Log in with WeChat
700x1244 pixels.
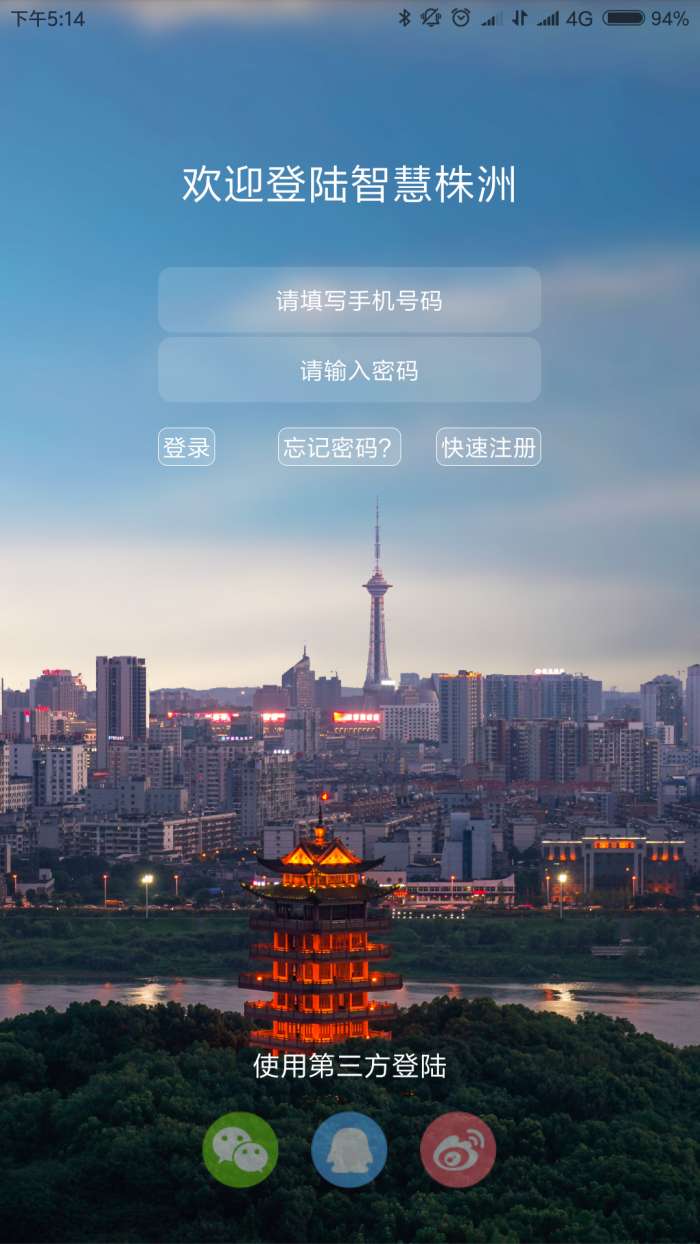(x=240, y=1150)
